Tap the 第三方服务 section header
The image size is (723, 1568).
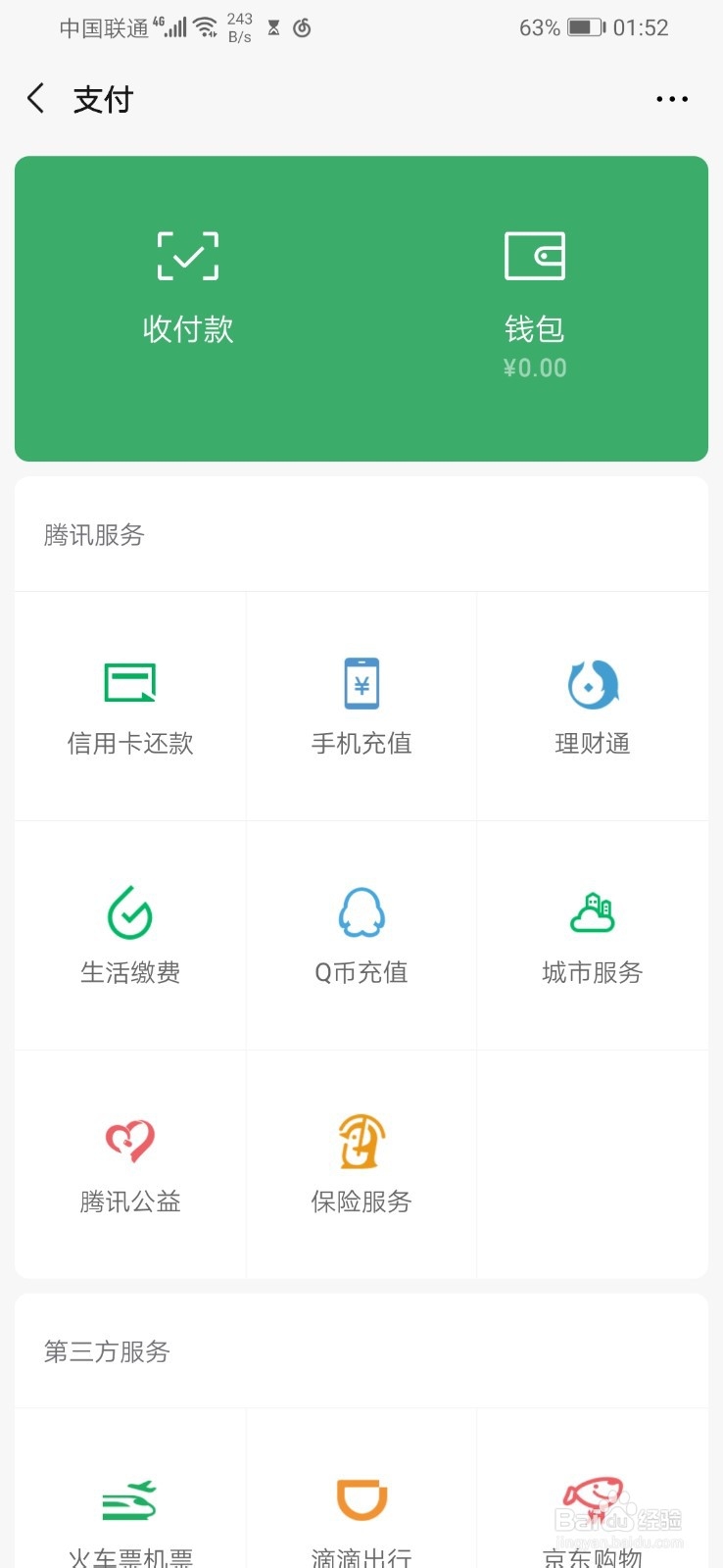(105, 1352)
